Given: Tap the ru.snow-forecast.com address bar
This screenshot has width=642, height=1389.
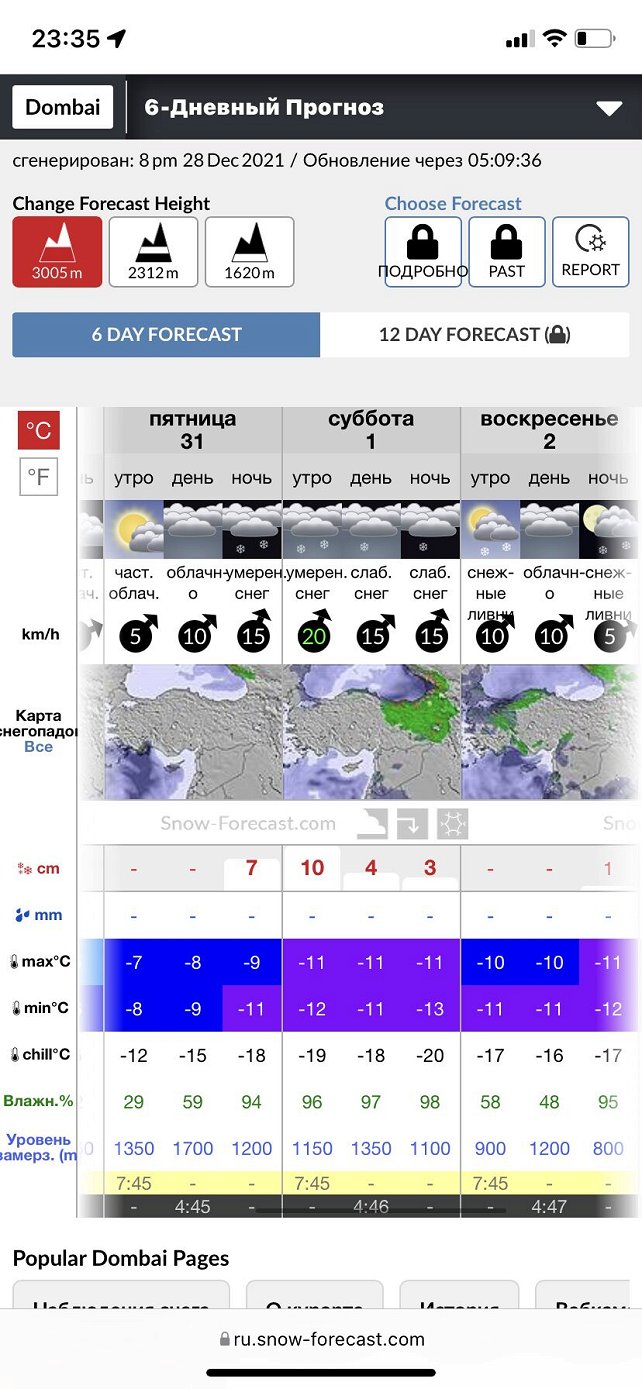Looking at the screenshot, I should coord(321,1339).
